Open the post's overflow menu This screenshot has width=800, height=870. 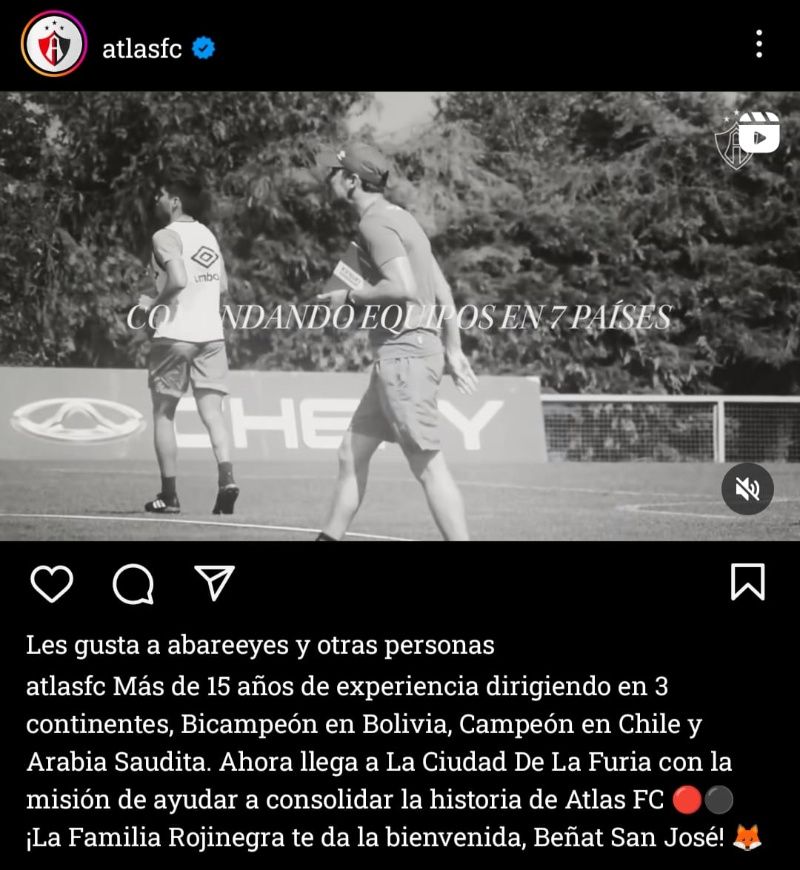click(x=759, y=45)
